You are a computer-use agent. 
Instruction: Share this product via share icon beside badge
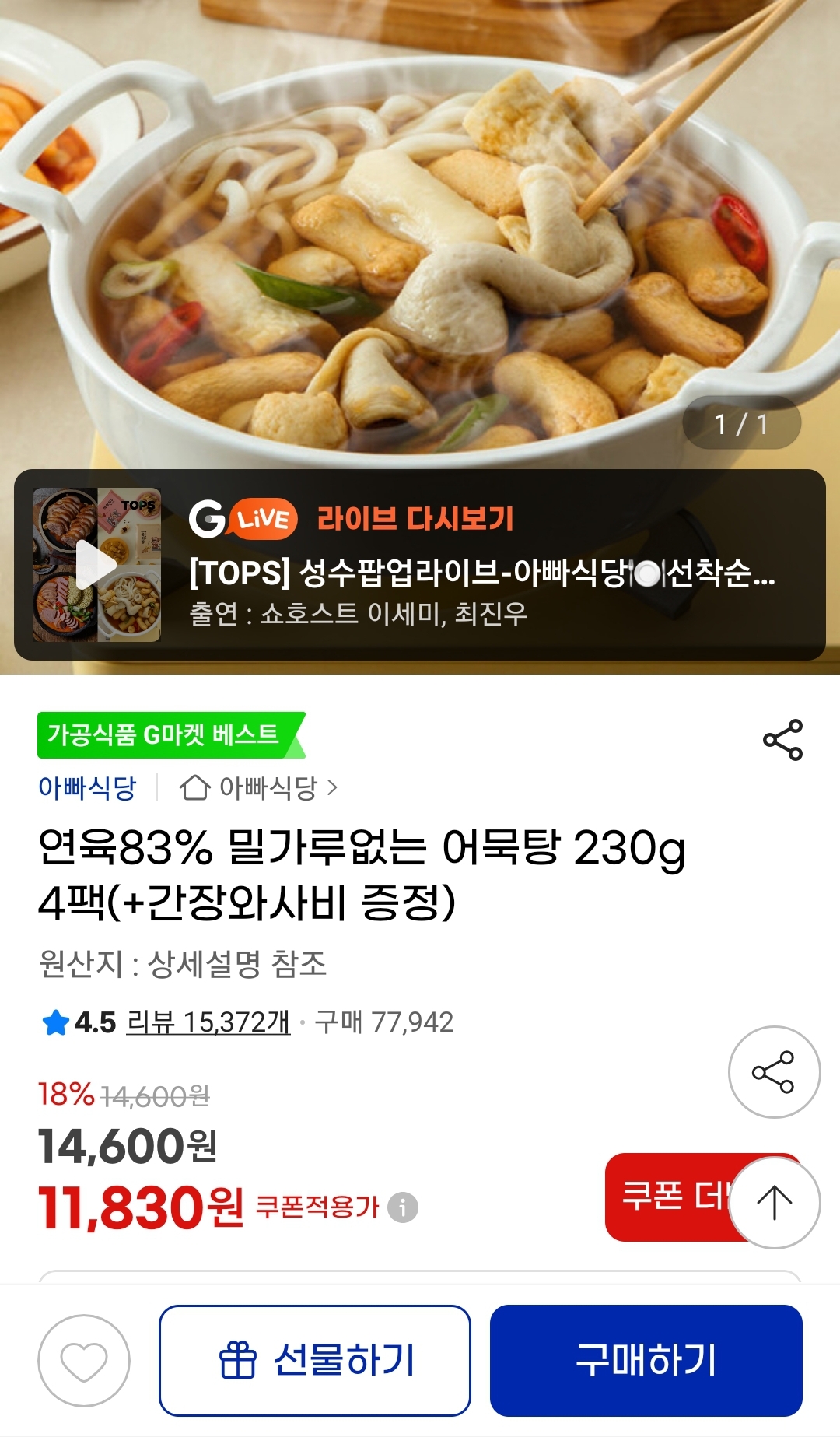point(782,740)
